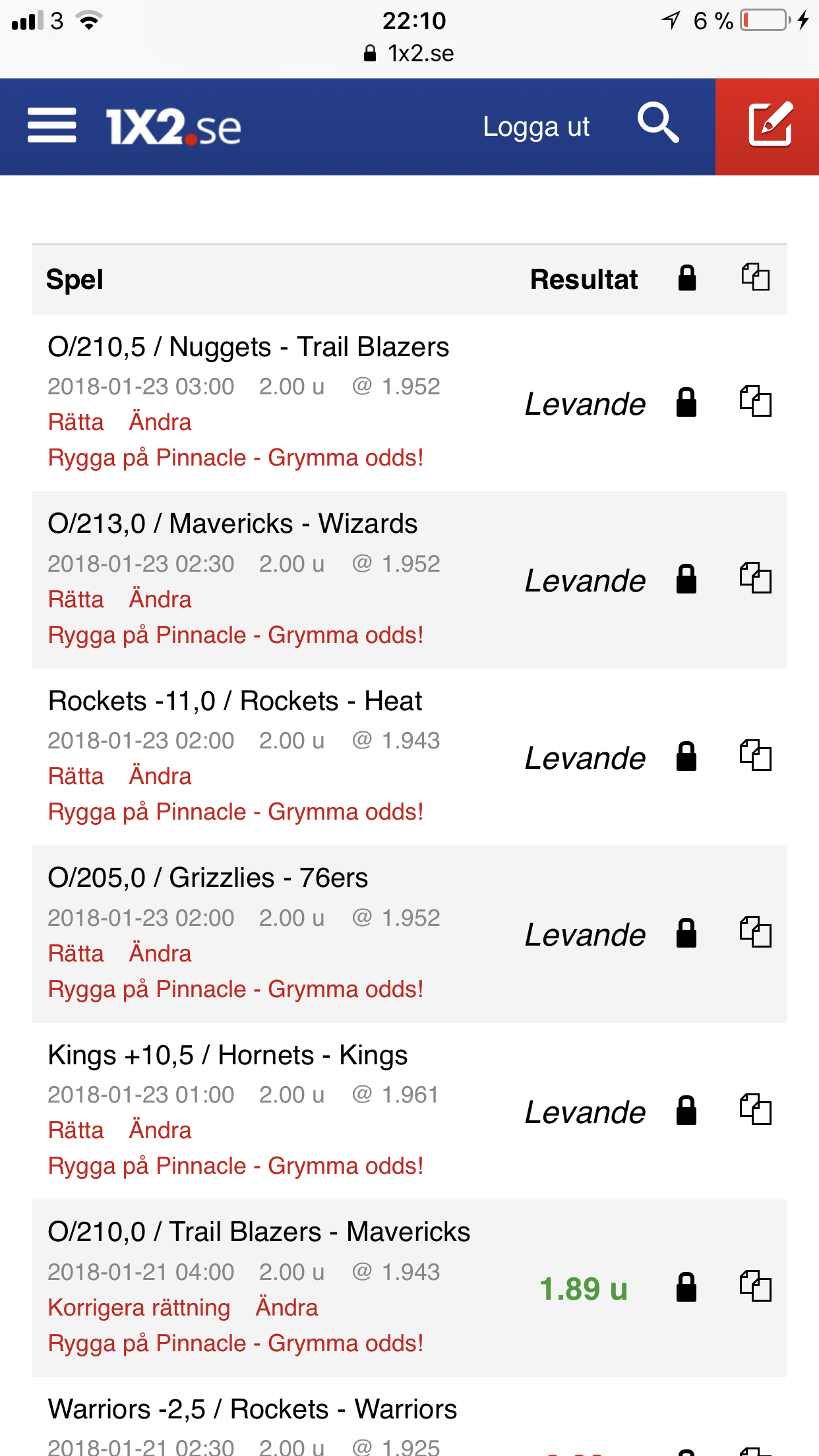Image resolution: width=819 pixels, height=1456 pixels.
Task: Tap Rätta under Nuggets - Trail Blazers
Action: click(76, 422)
